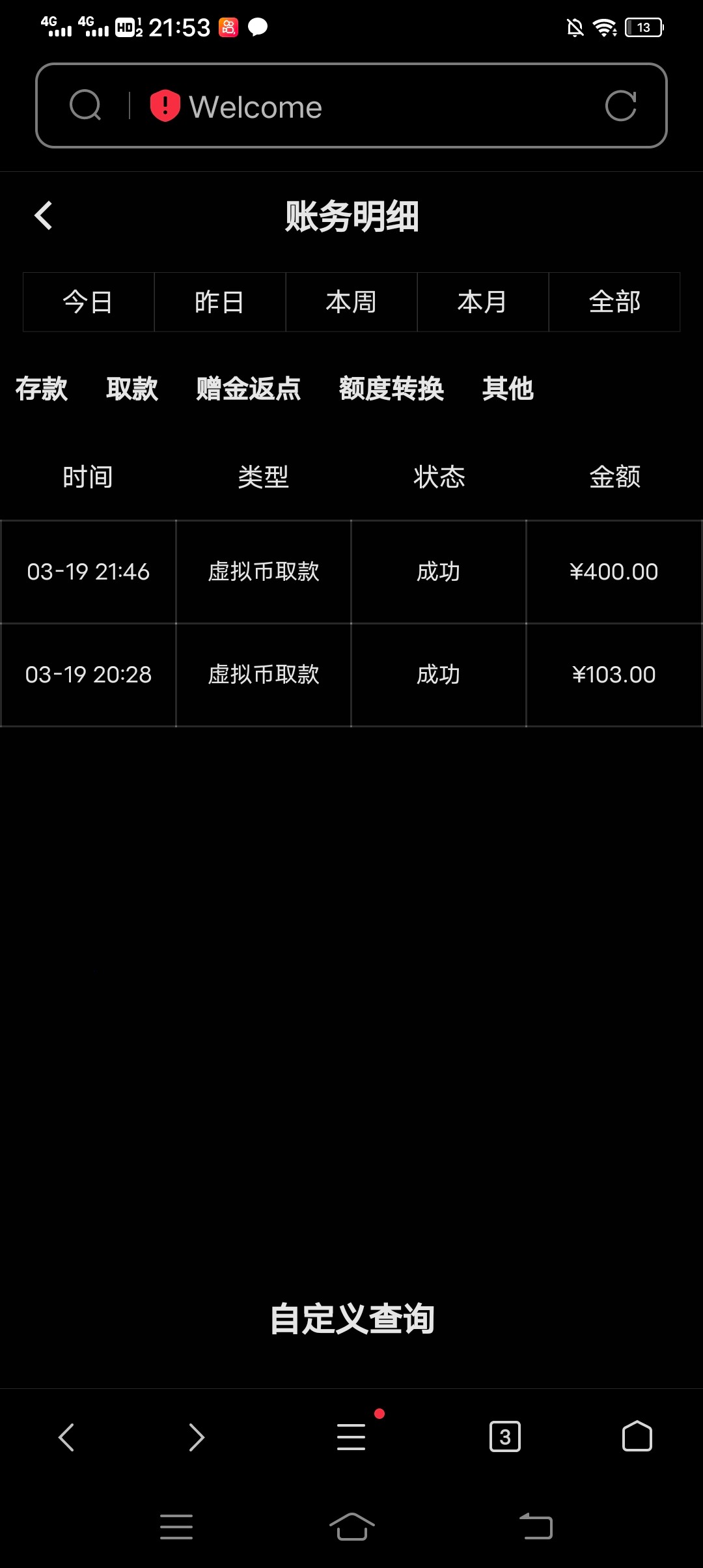
Task: Go to the browser home page
Action: (637, 1437)
